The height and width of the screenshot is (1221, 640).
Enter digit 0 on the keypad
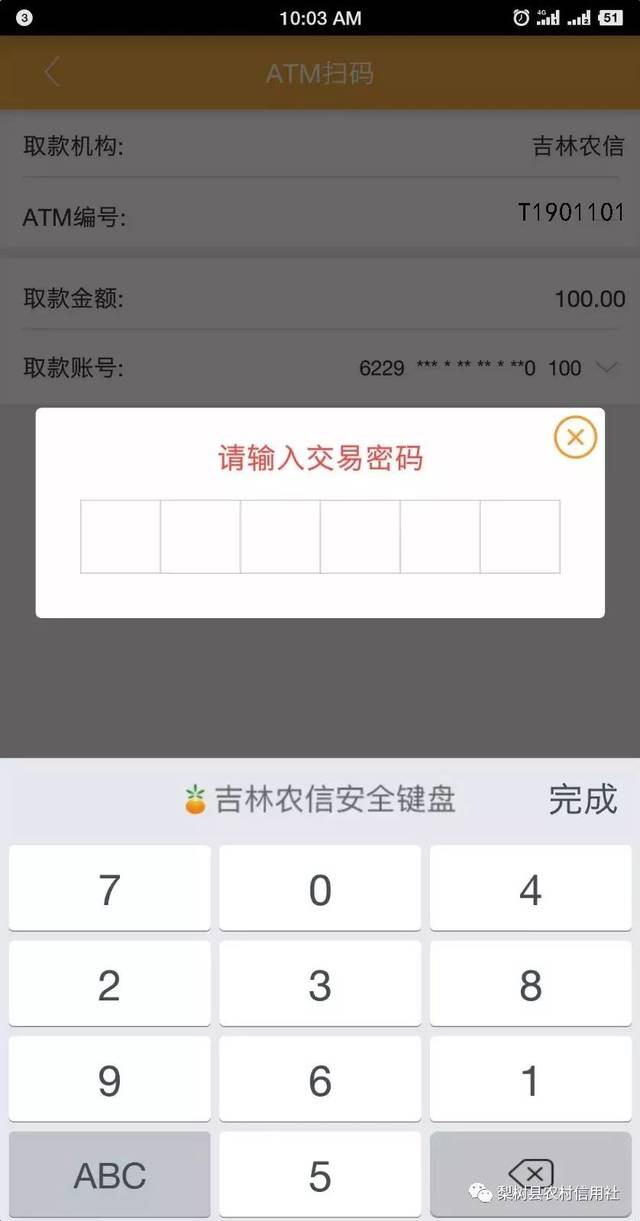click(x=320, y=889)
